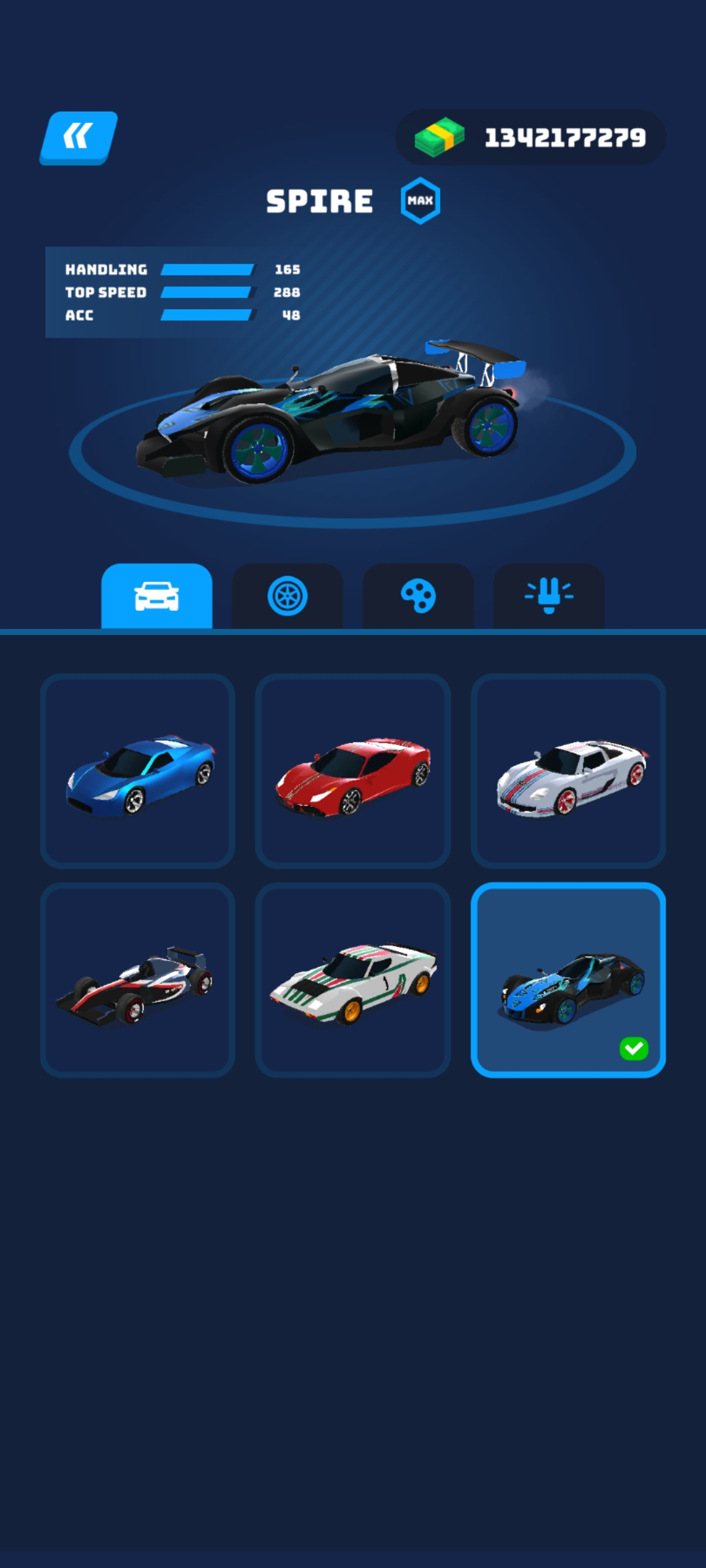Open the paint palette tab
706x1568 pixels.
tap(418, 596)
